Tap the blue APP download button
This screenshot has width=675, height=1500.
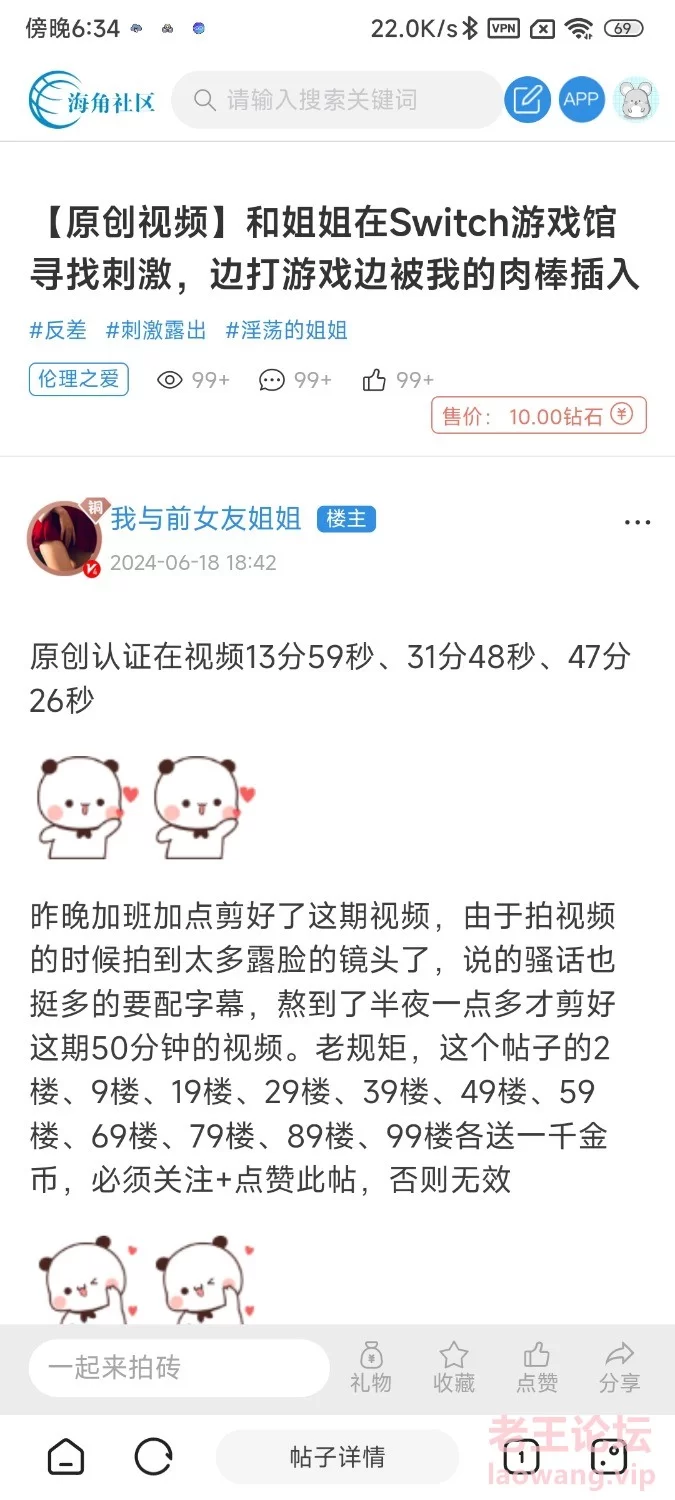click(x=581, y=100)
